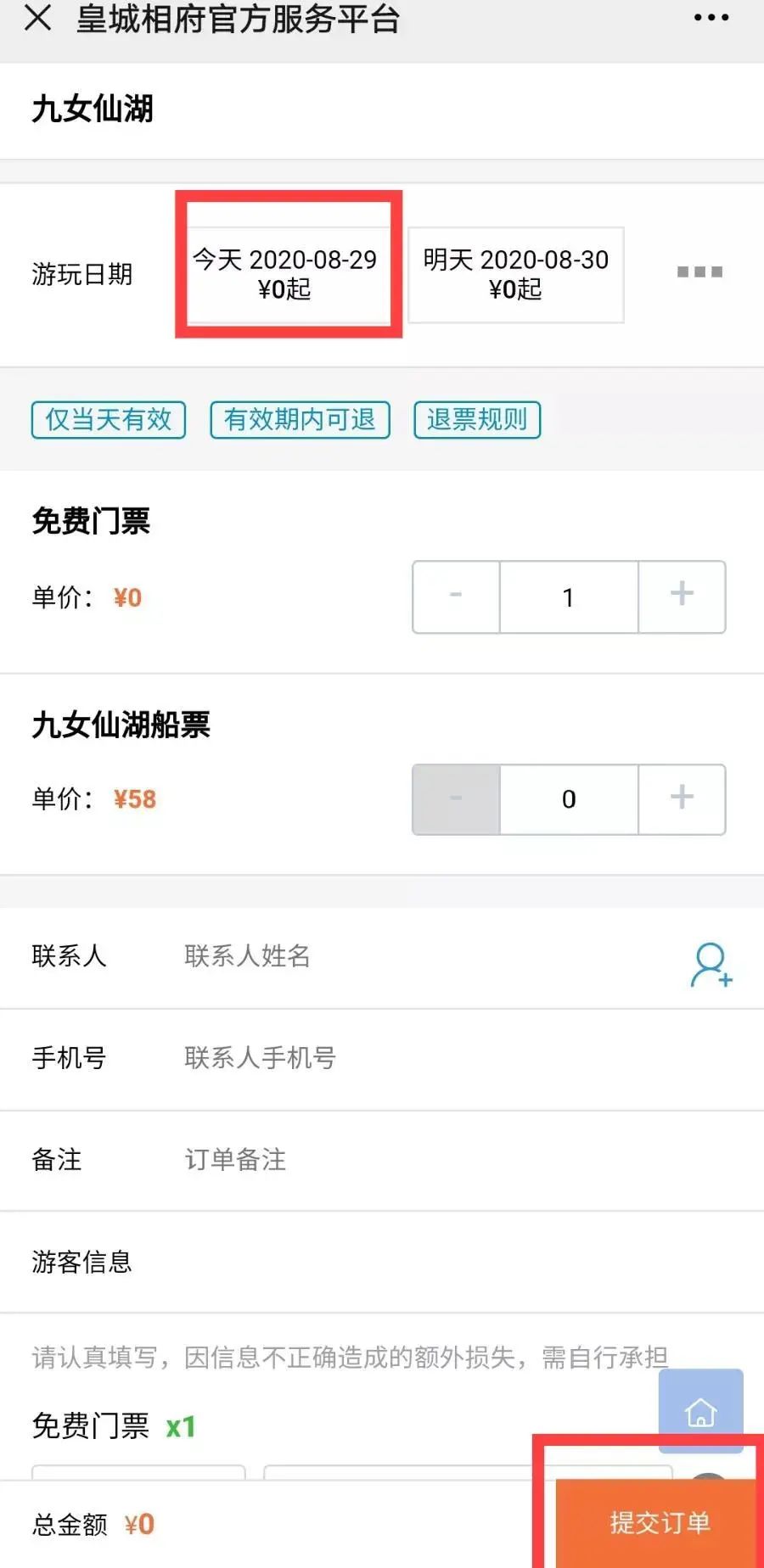Show more visit dates

pos(699,272)
